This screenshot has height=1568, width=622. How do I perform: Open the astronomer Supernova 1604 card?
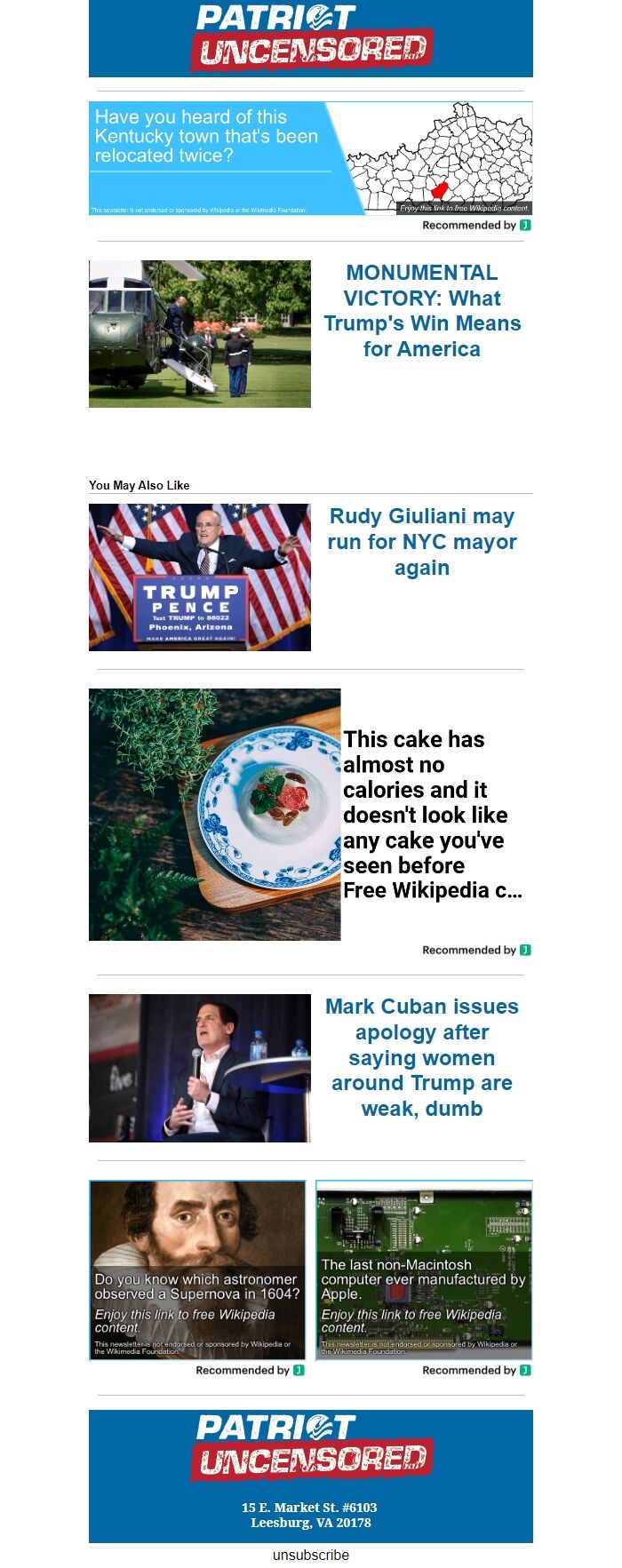(x=197, y=1270)
